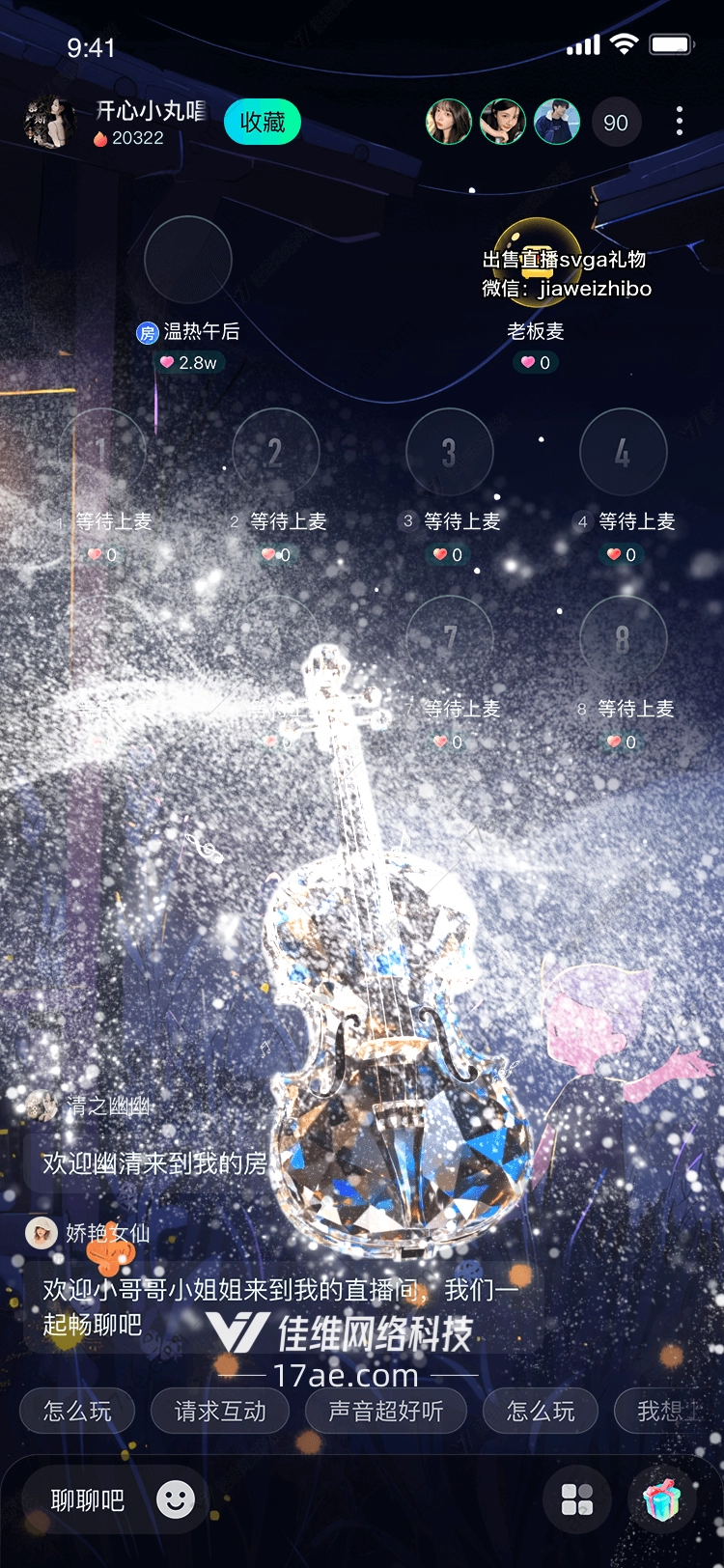View 娇艳女仙's profile from the chat

[x=42, y=1233]
